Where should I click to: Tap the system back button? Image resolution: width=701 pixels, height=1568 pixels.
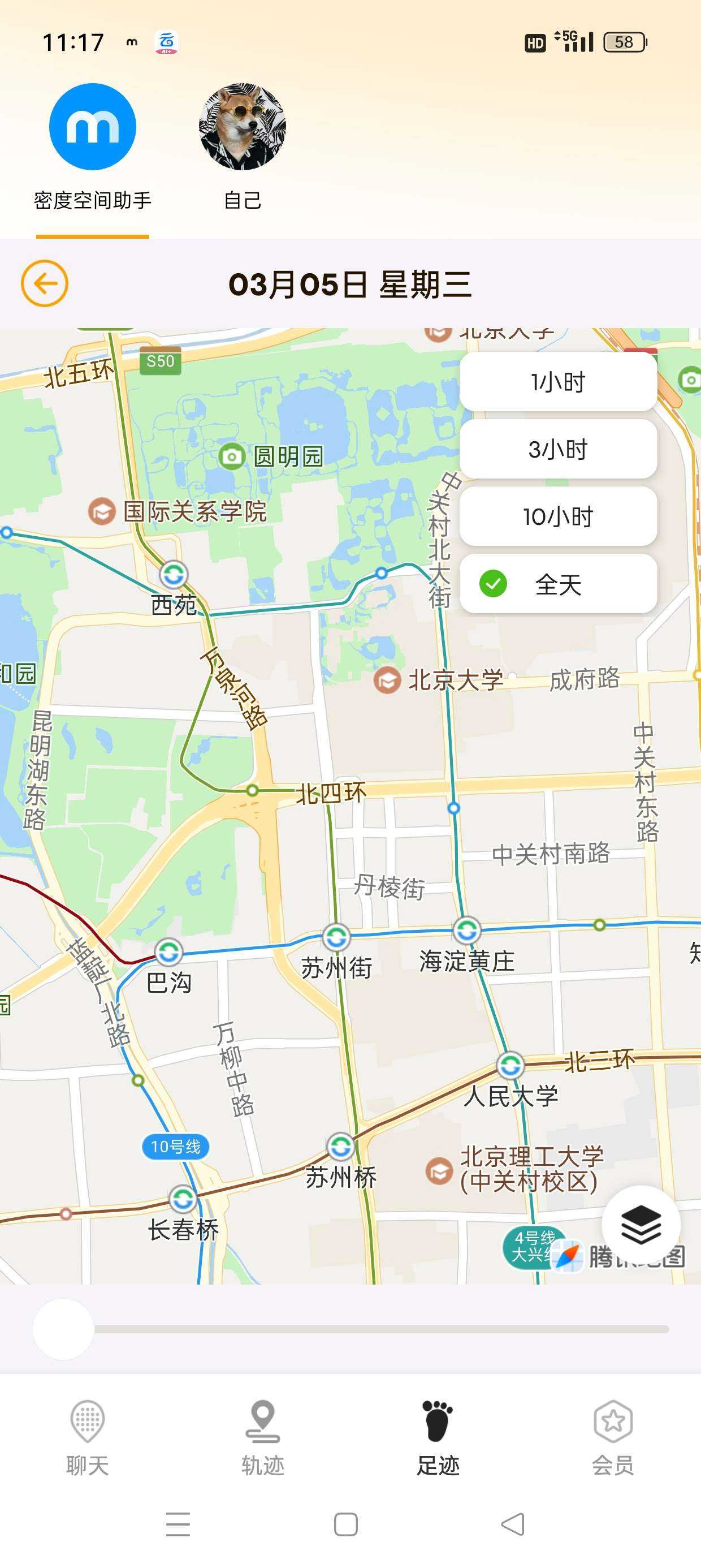pos(512,1524)
